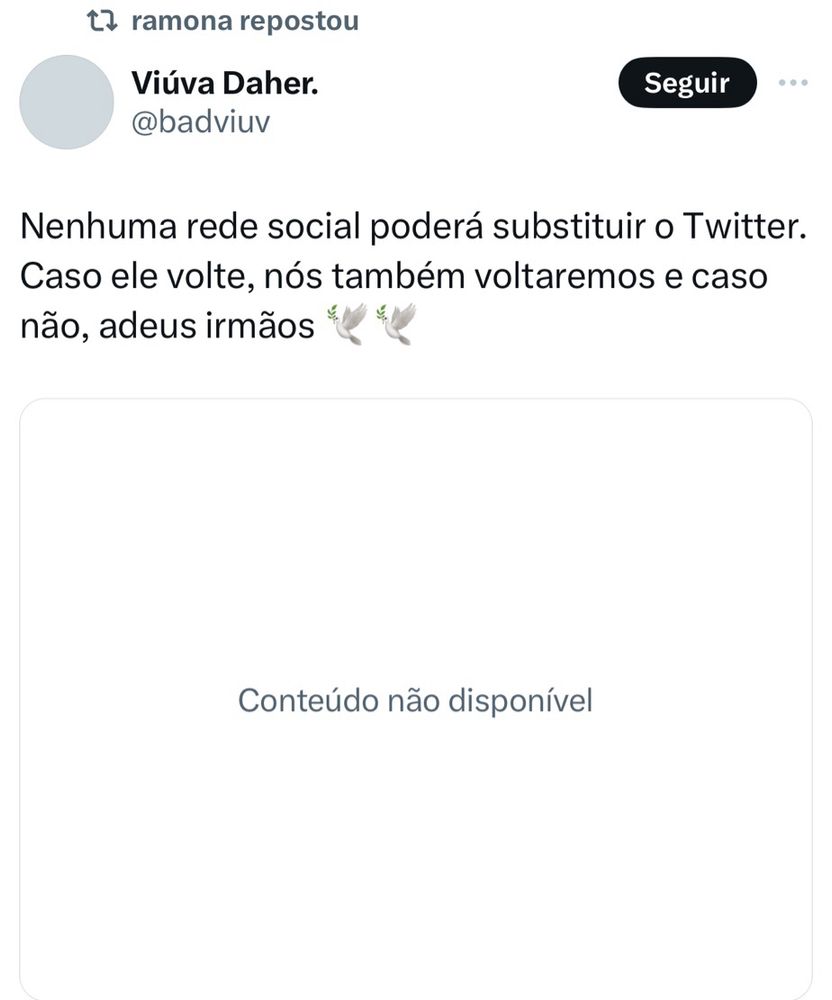Open the unavailable content card
832x1000 pixels.
click(415, 699)
